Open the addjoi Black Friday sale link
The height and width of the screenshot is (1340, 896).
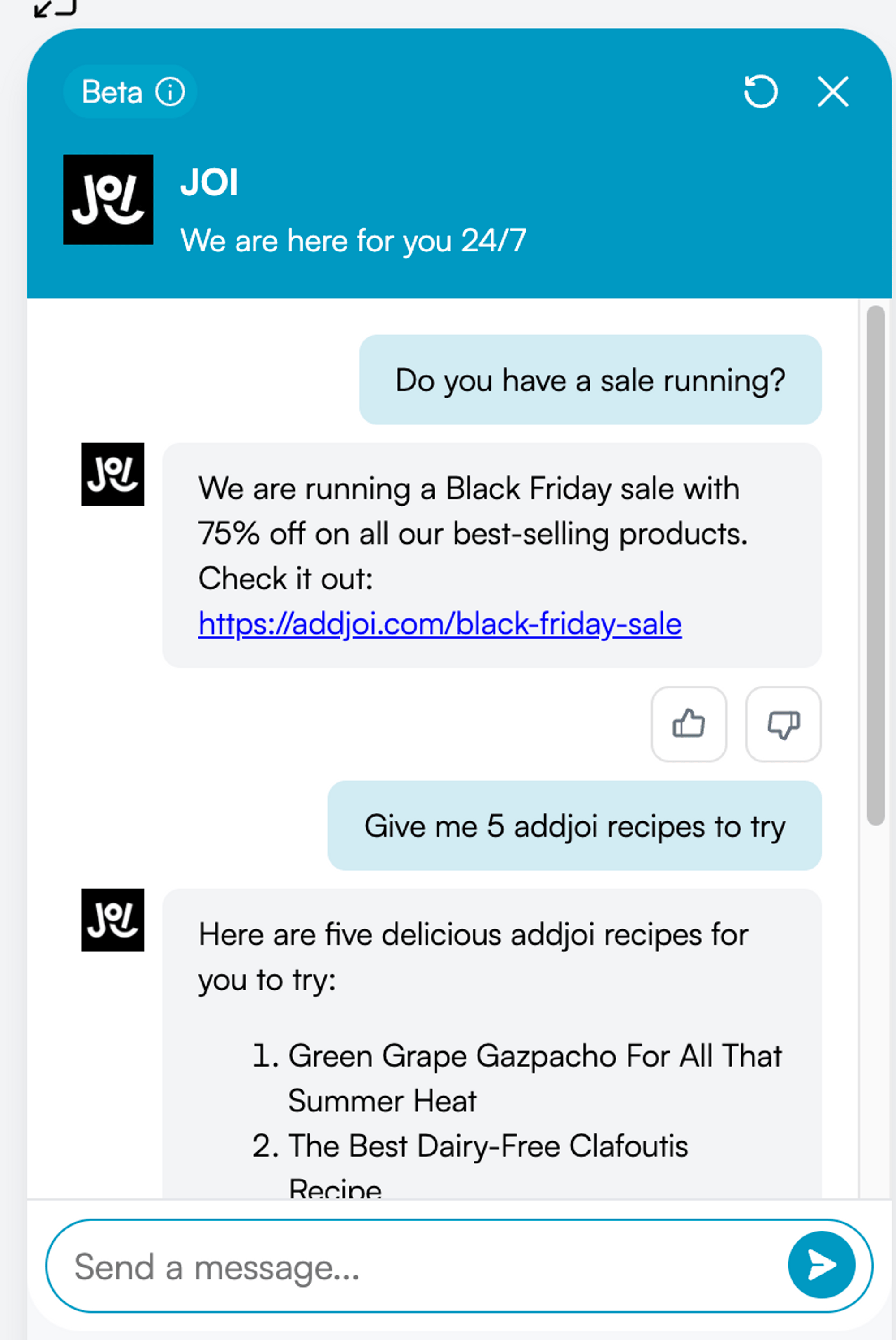(x=439, y=623)
